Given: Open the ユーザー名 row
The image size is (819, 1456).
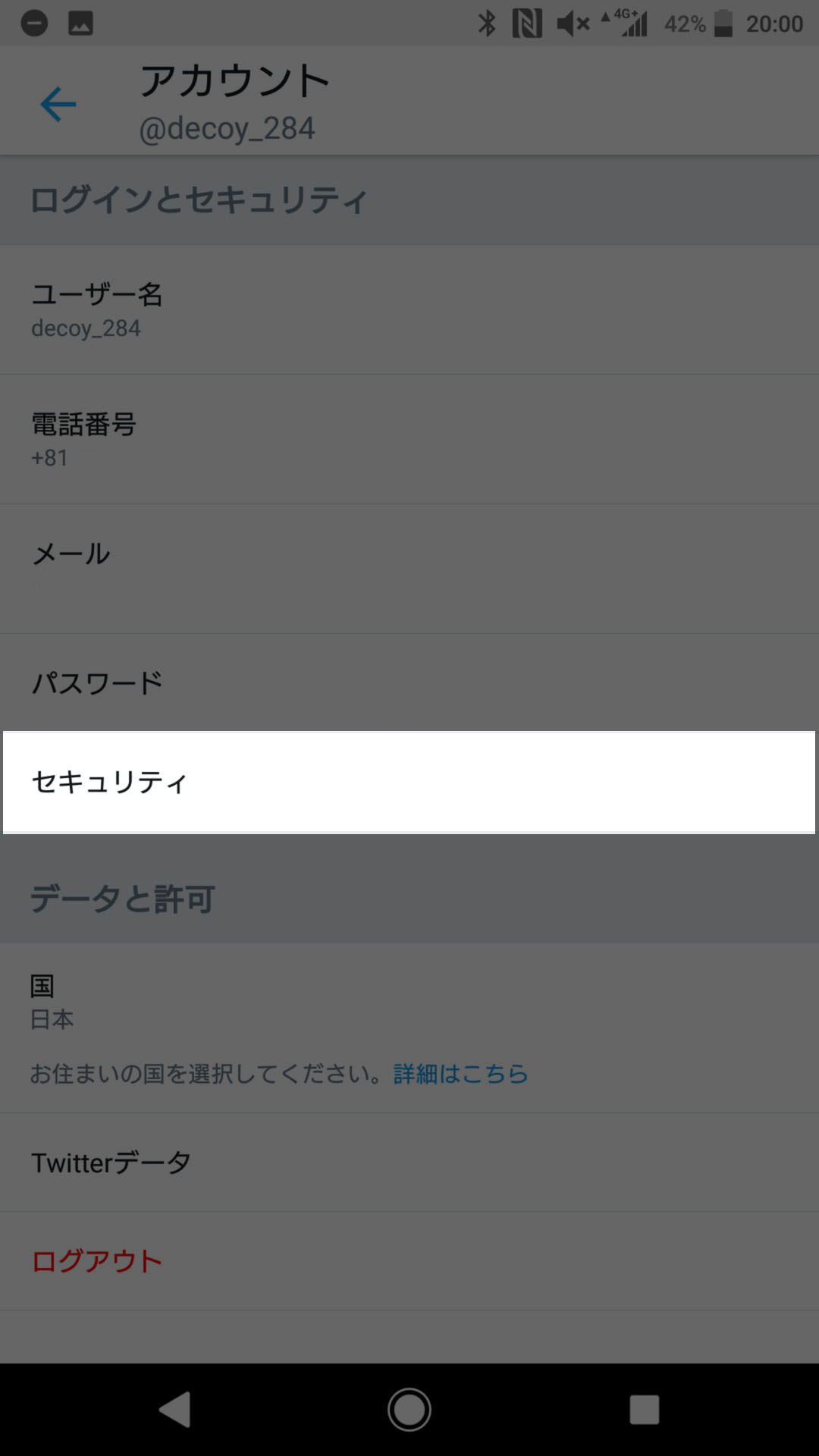Looking at the screenshot, I should (x=409, y=309).
